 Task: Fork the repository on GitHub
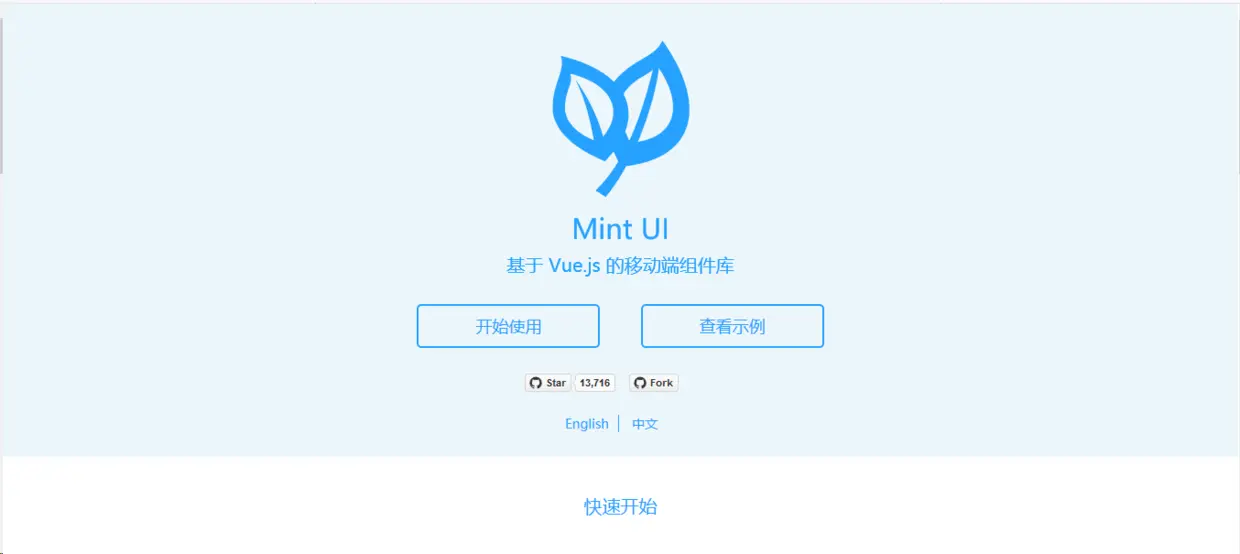click(654, 383)
